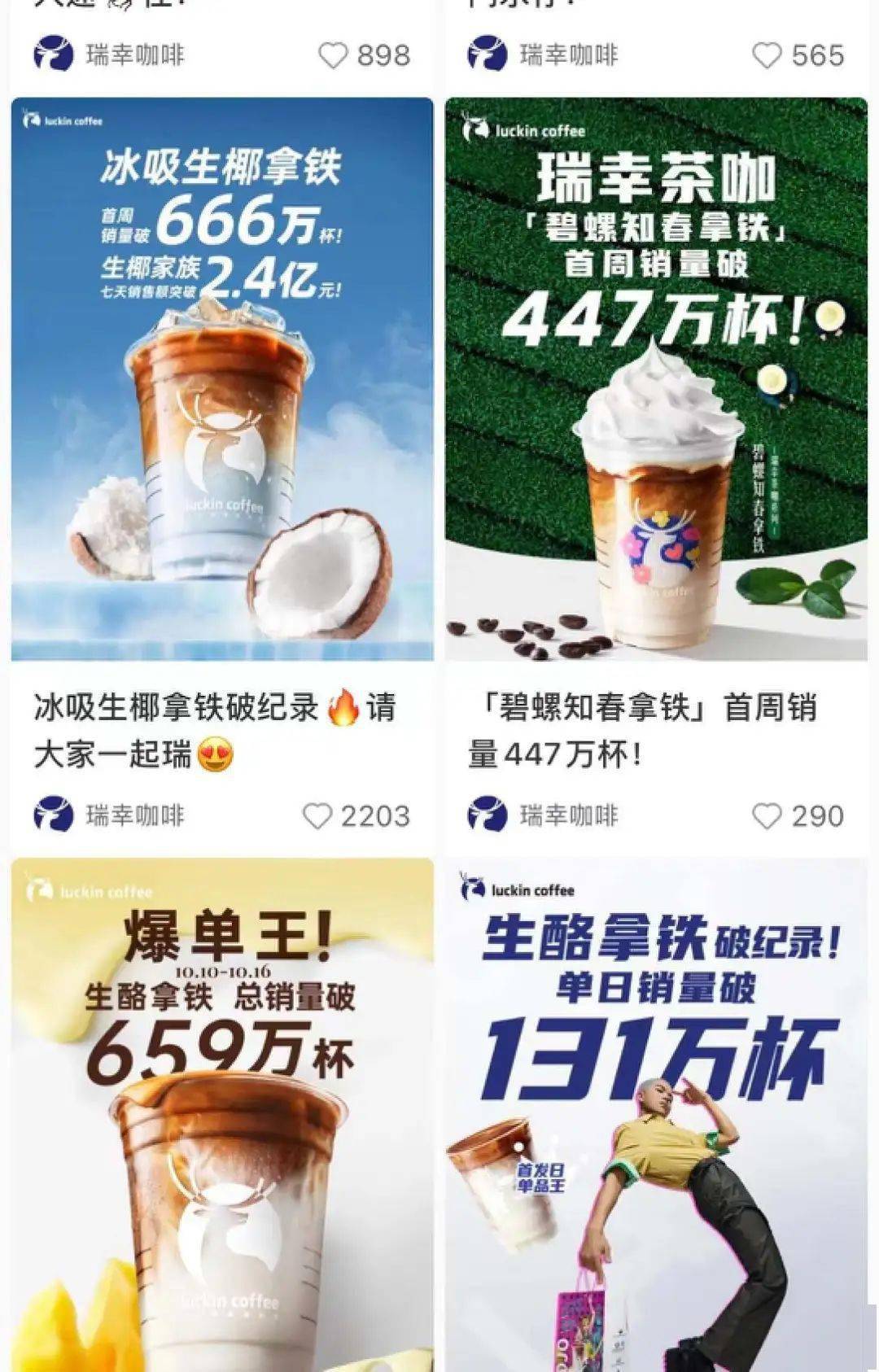Tap the heart on the 碧螺知春拿铁 post
The height and width of the screenshot is (1372, 879).
pyautogui.click(x=767, y=815)
